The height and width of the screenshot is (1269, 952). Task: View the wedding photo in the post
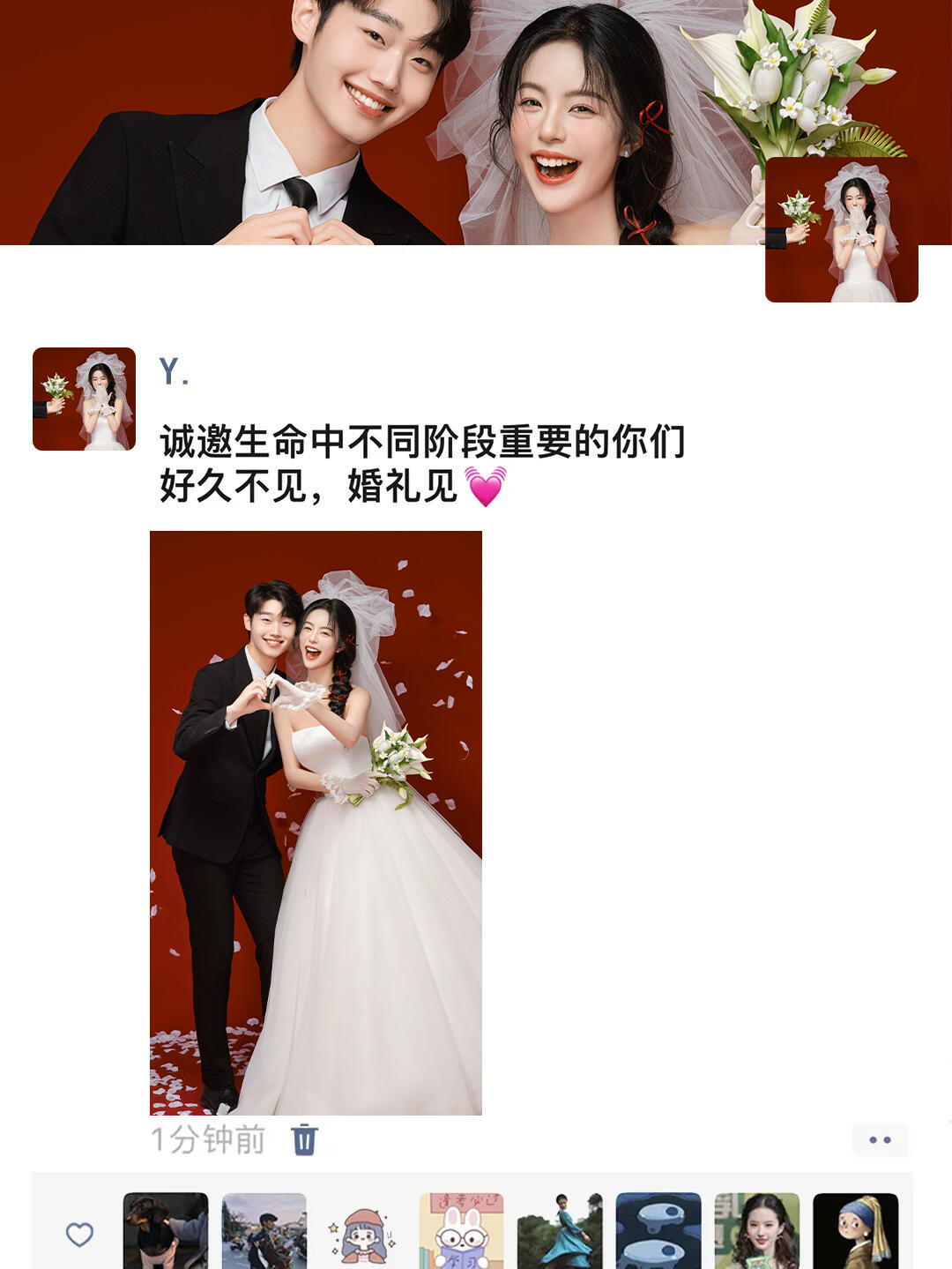pyautogui.click(x=316, y=823)
